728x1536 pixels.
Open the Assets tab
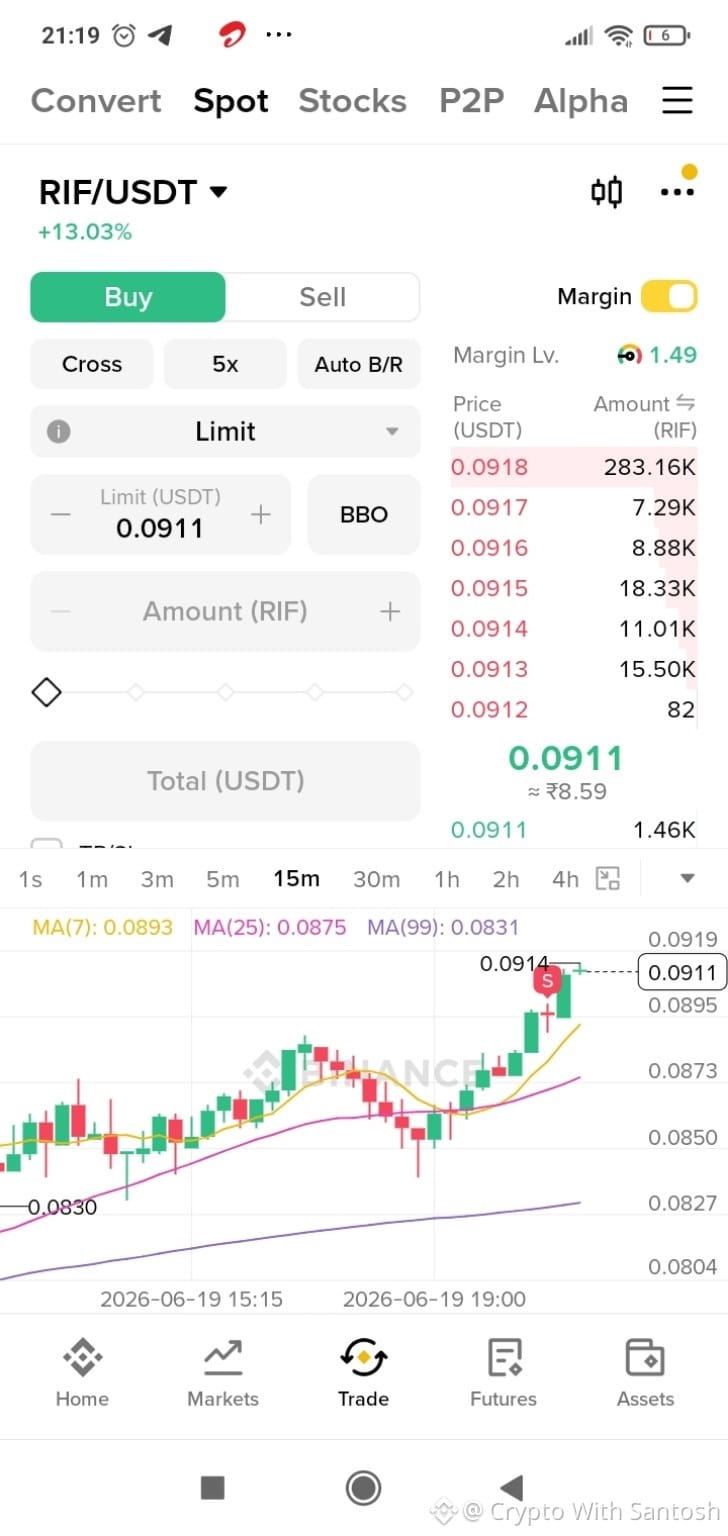pyautogui.click(x=645, y=1374)
